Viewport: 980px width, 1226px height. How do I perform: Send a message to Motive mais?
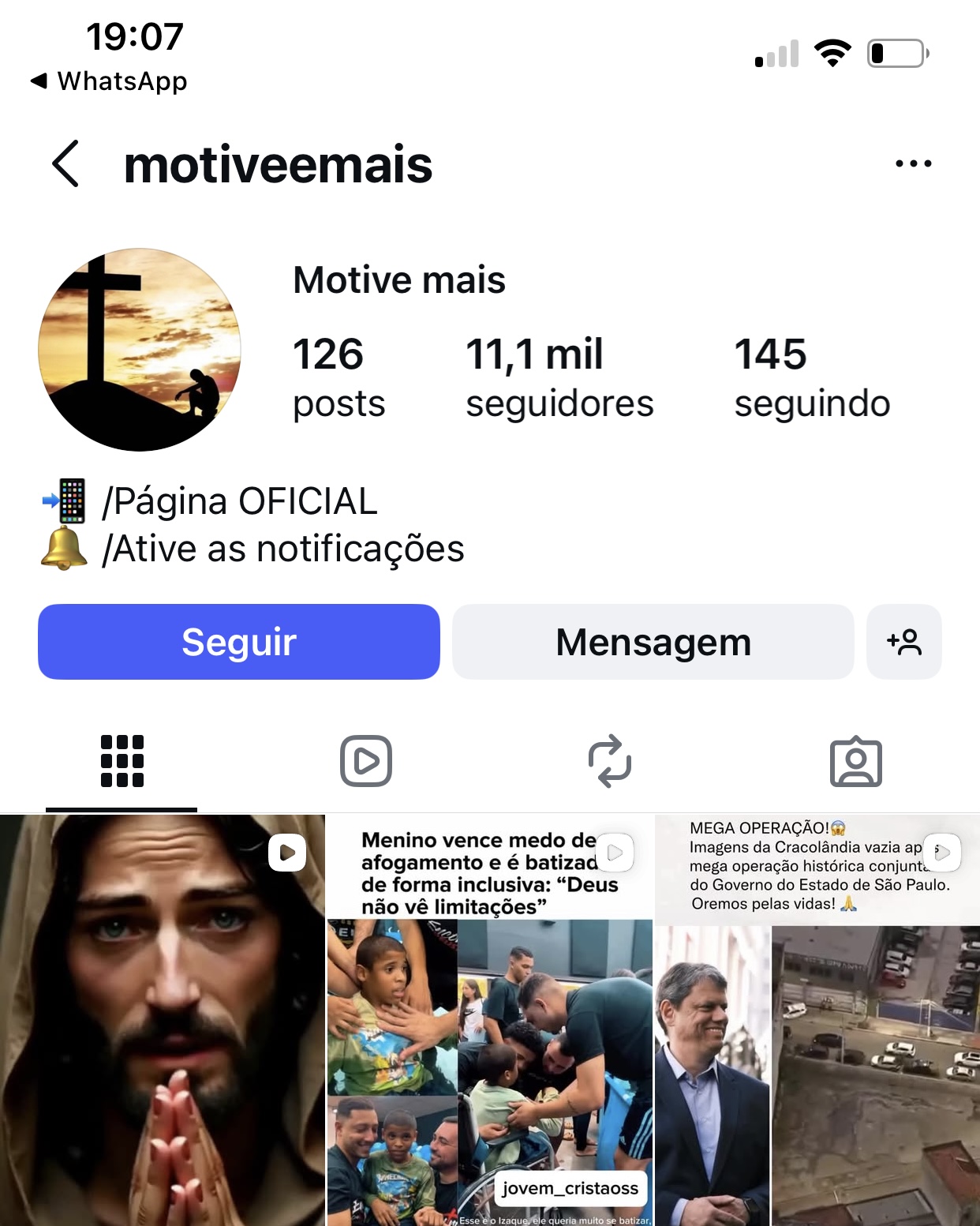click(653, 642)
